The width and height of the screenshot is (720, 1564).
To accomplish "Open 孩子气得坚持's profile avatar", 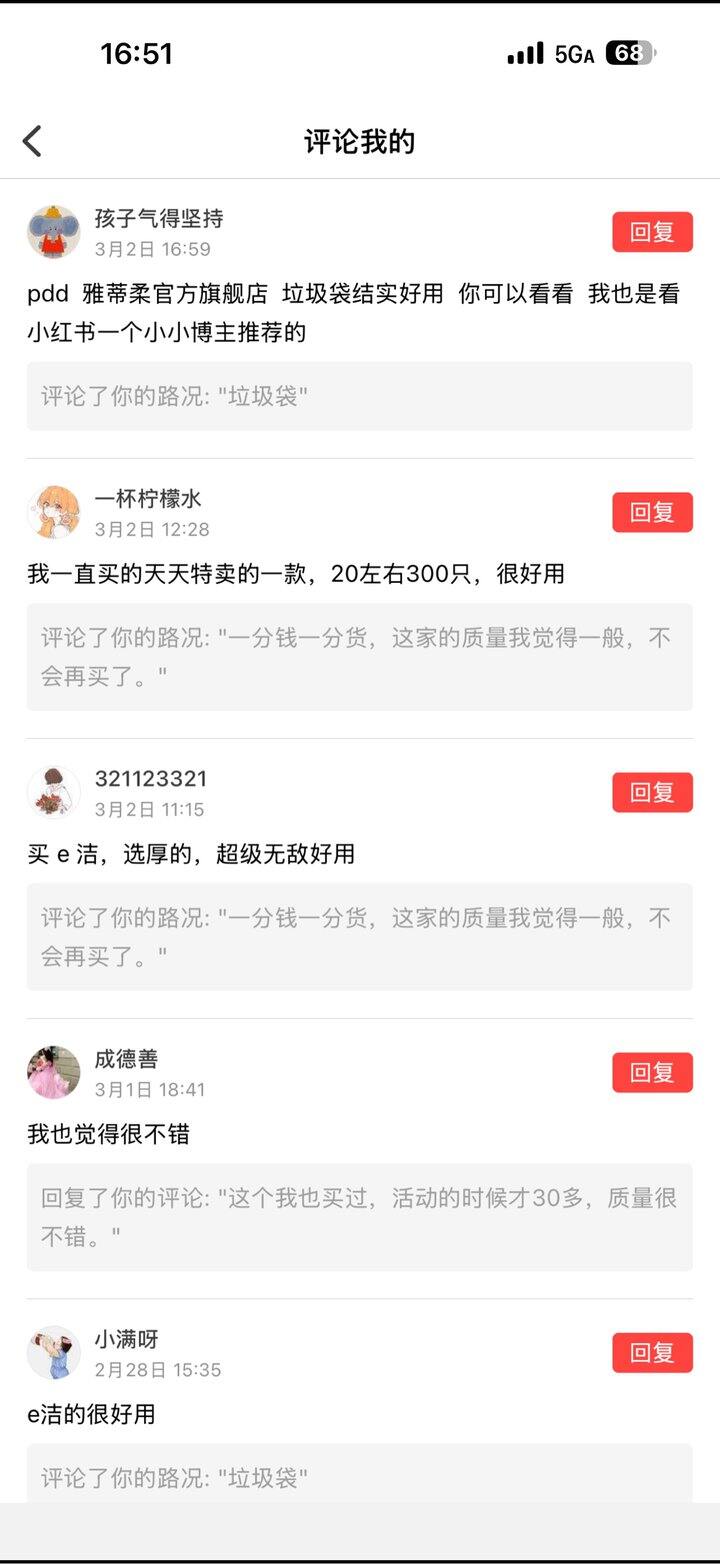I will pos(53,232).
